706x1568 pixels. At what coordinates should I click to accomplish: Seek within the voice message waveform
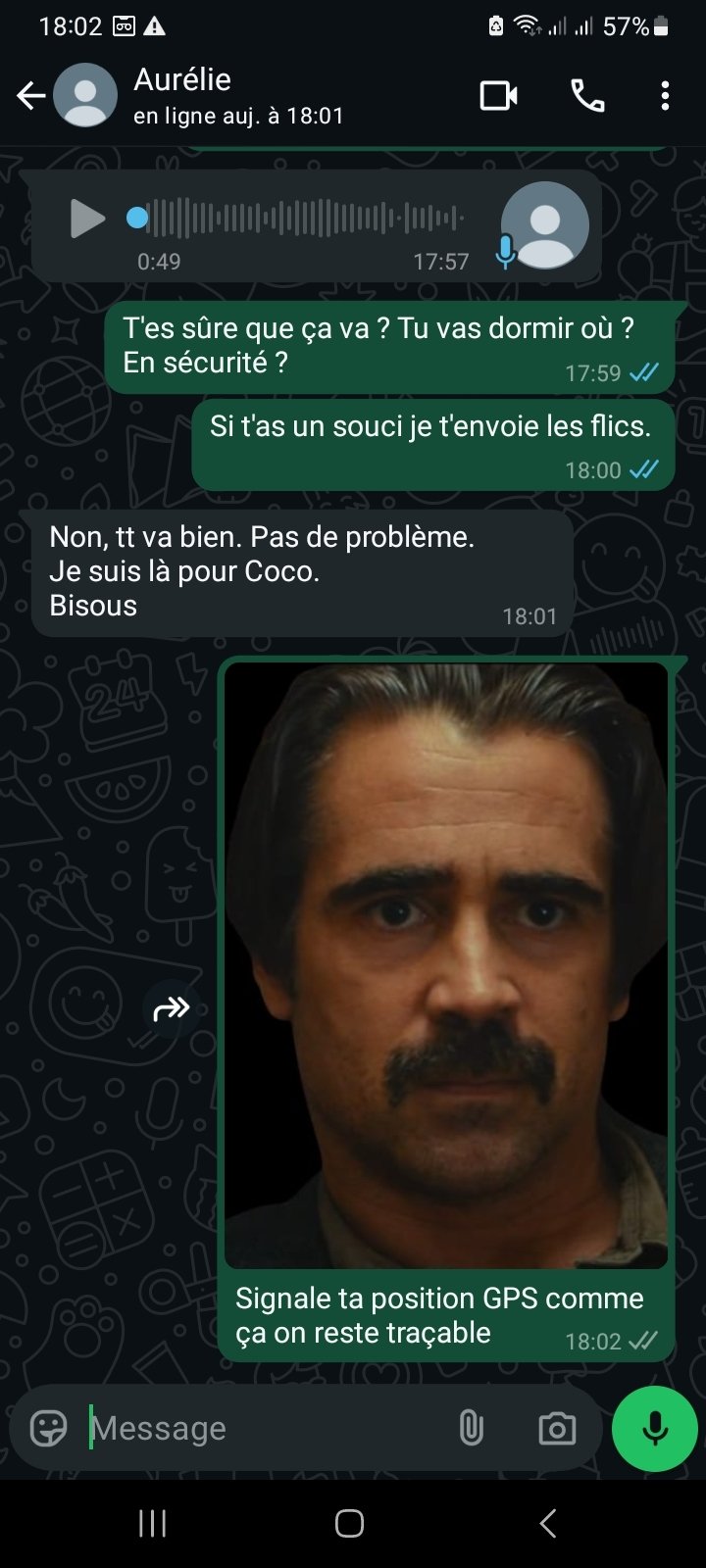pyautogui.click(x=296, y=218)
